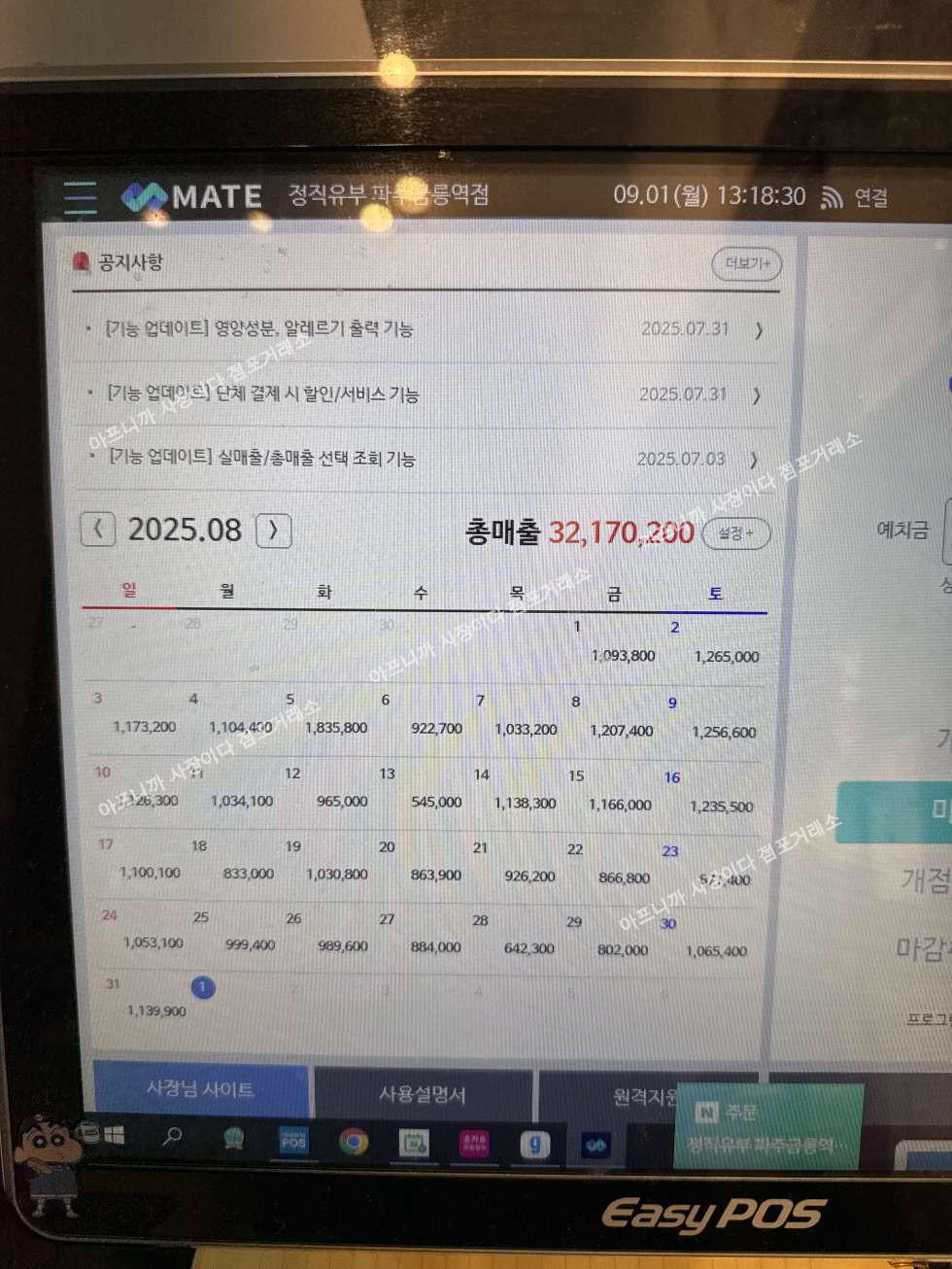The image size is (952, 1269).
Task: Open the hamburger menu next to MATE logo
Action: click(x=80, y=197)
